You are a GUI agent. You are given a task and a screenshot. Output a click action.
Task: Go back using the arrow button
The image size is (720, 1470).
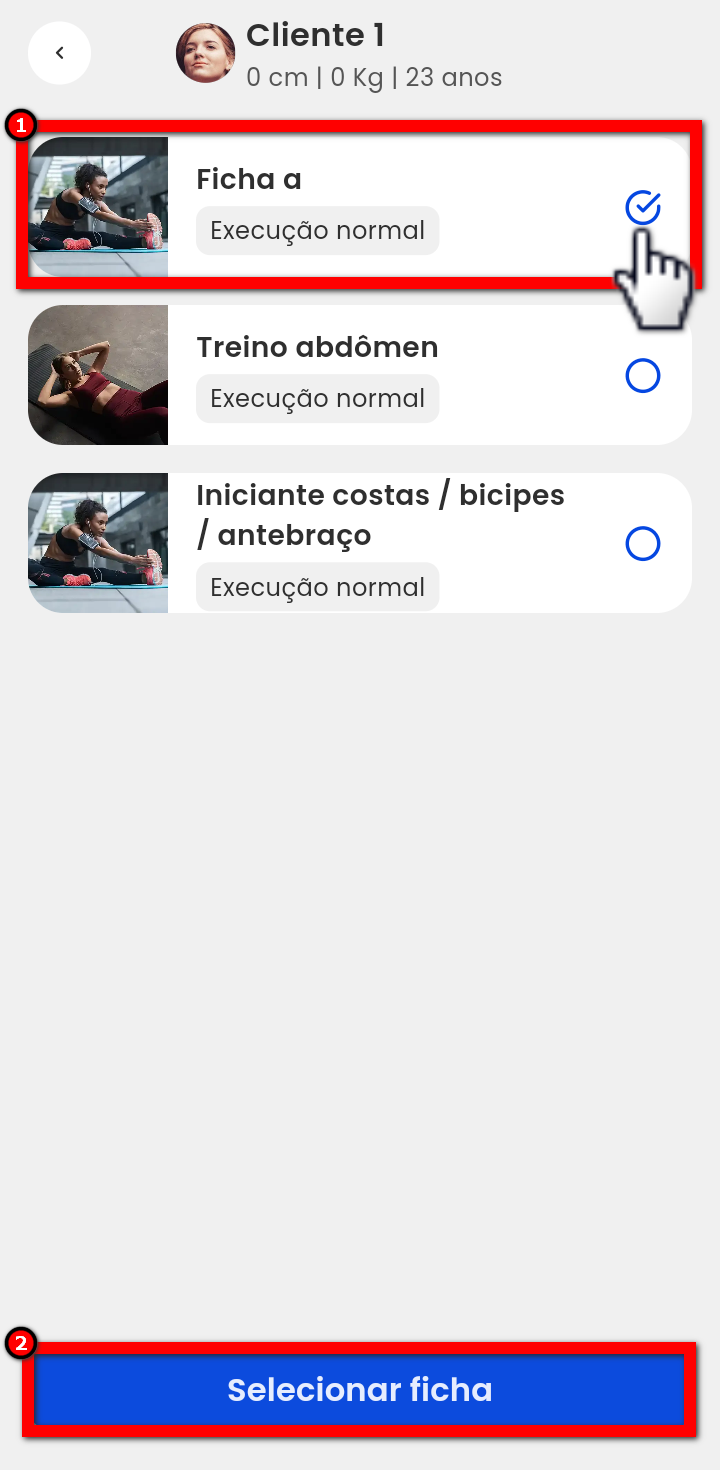point(59,53)
